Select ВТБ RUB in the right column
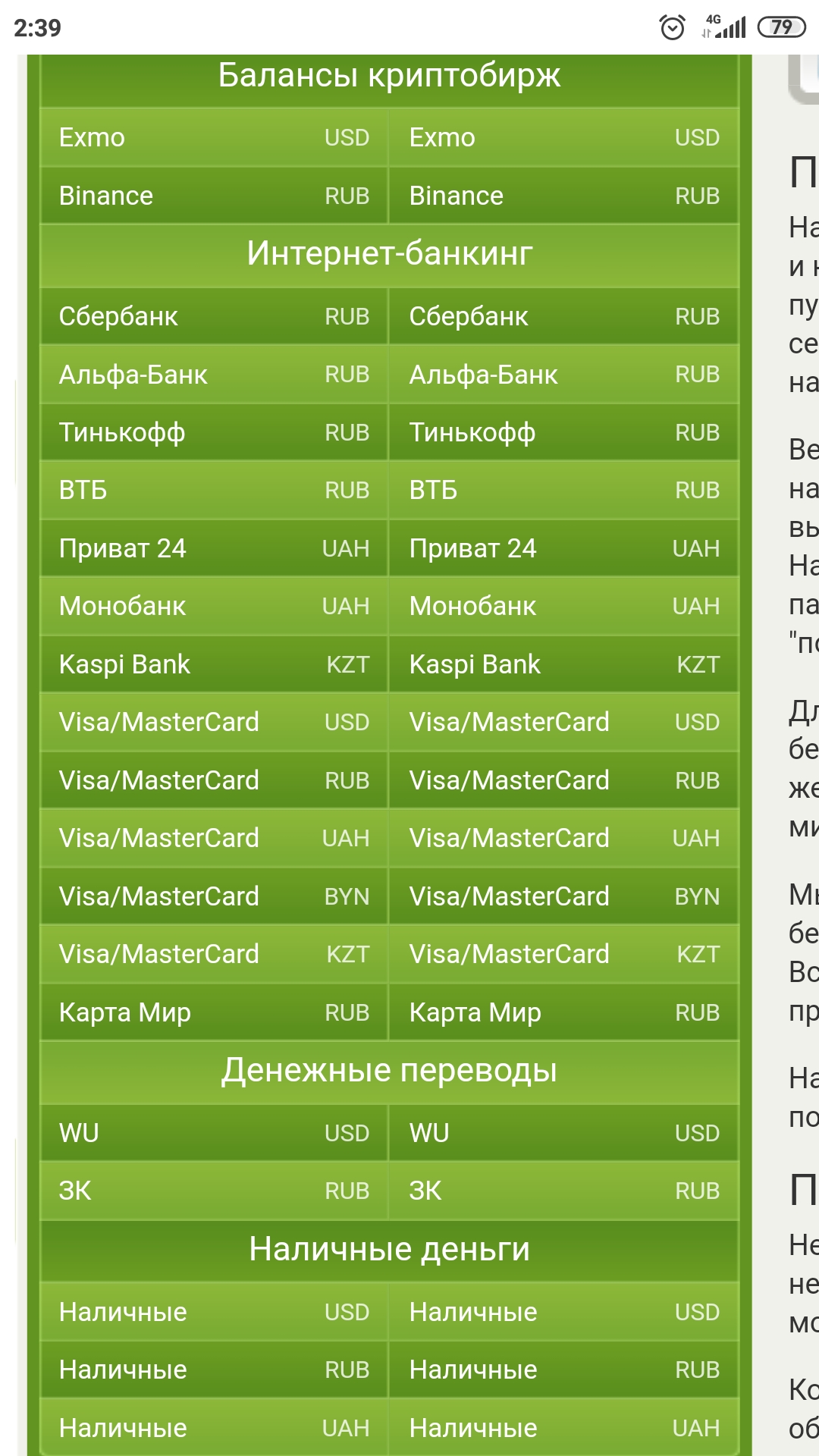This screenshot has width=819, height=1456. (563, 491)
